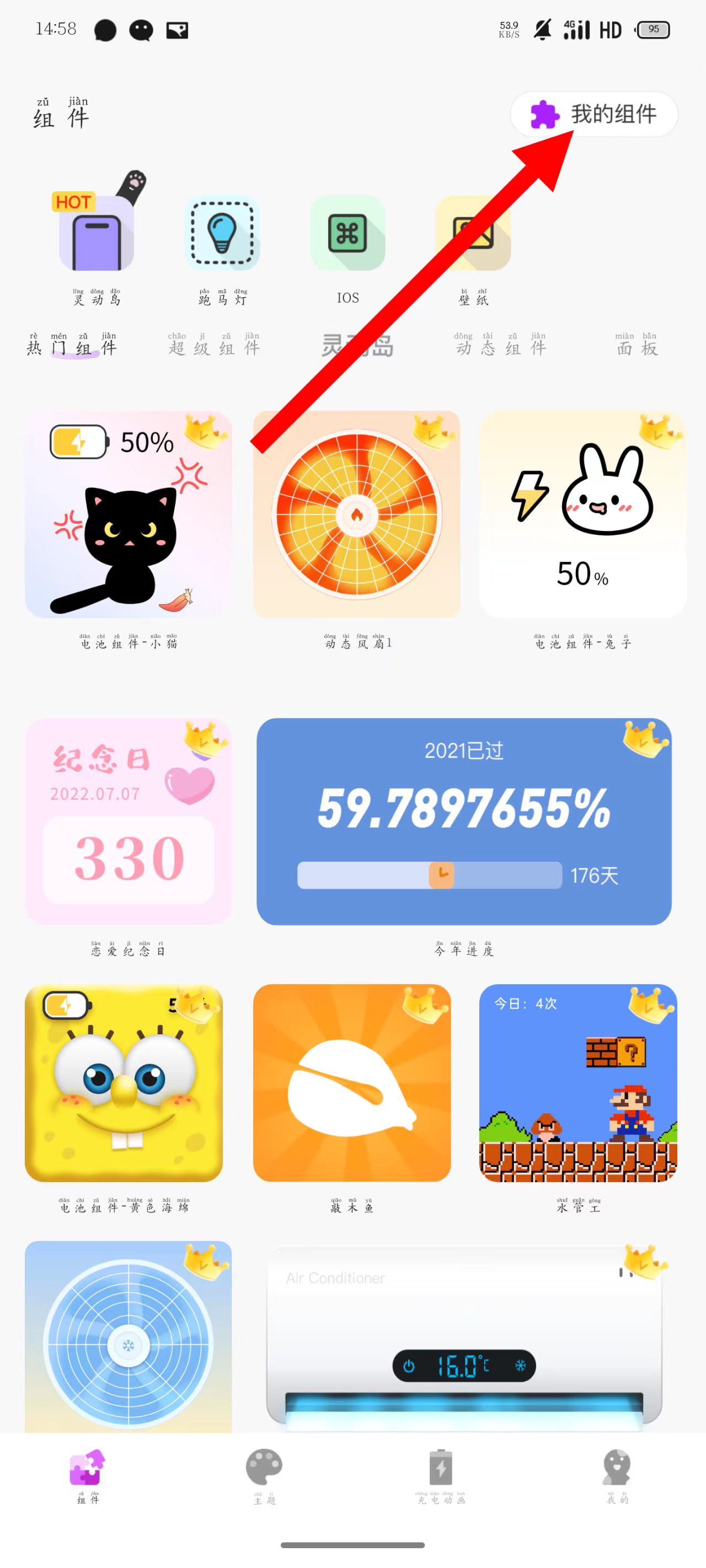Switch to the 主题 bottom tab
Screen dimensions: 706x1568
(264, 1475)
